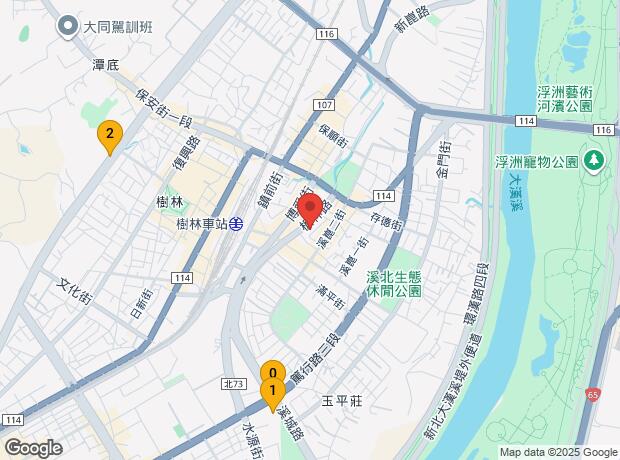The height and width of the screenshot is (460, 620).
Task: Open the 大同駕訓班 place marker
Action: point(68,25)
